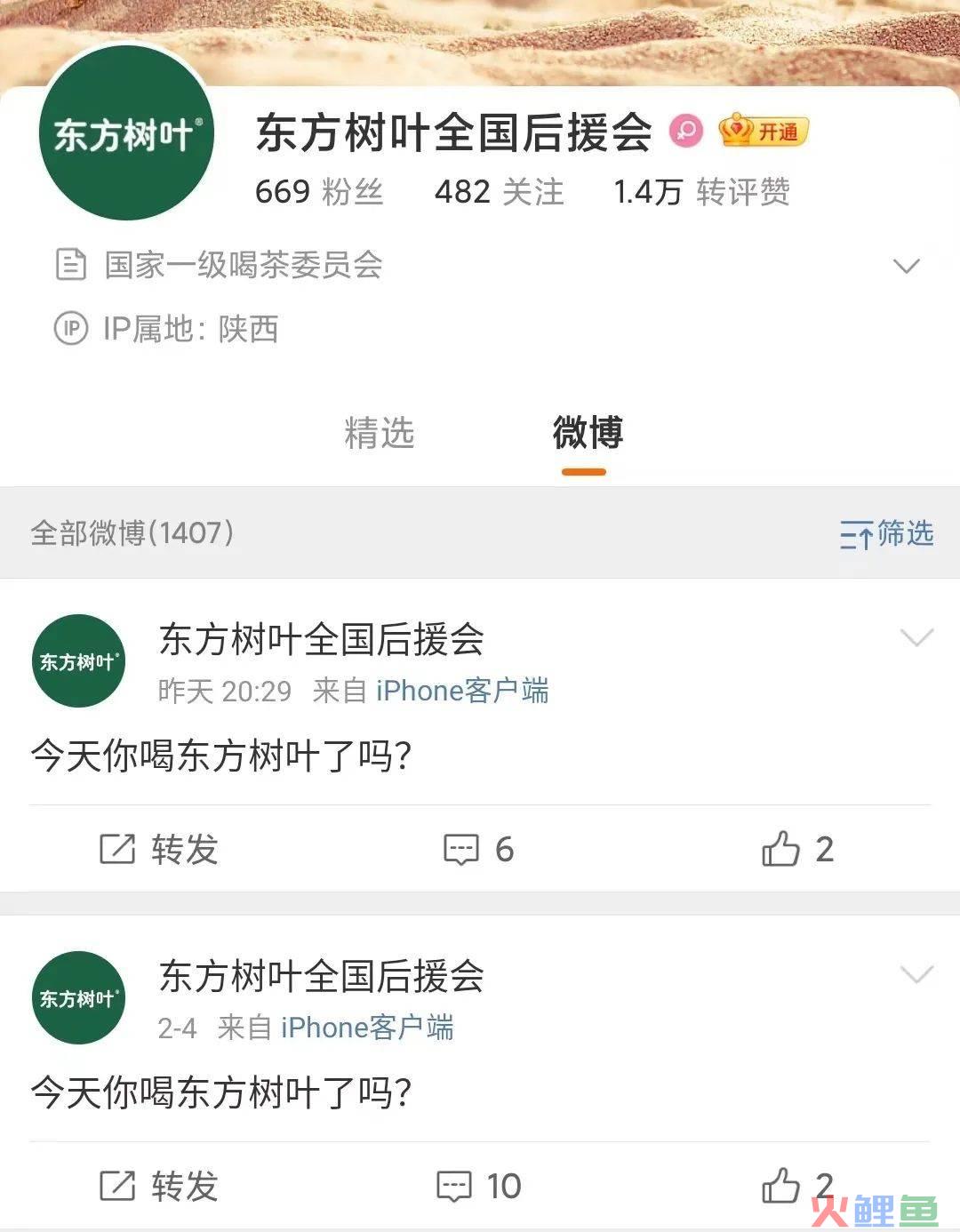Tap iPhone客户端 link on 昨天 20:29 post
The image size is (960, 1232).
[x=462, y=691]
